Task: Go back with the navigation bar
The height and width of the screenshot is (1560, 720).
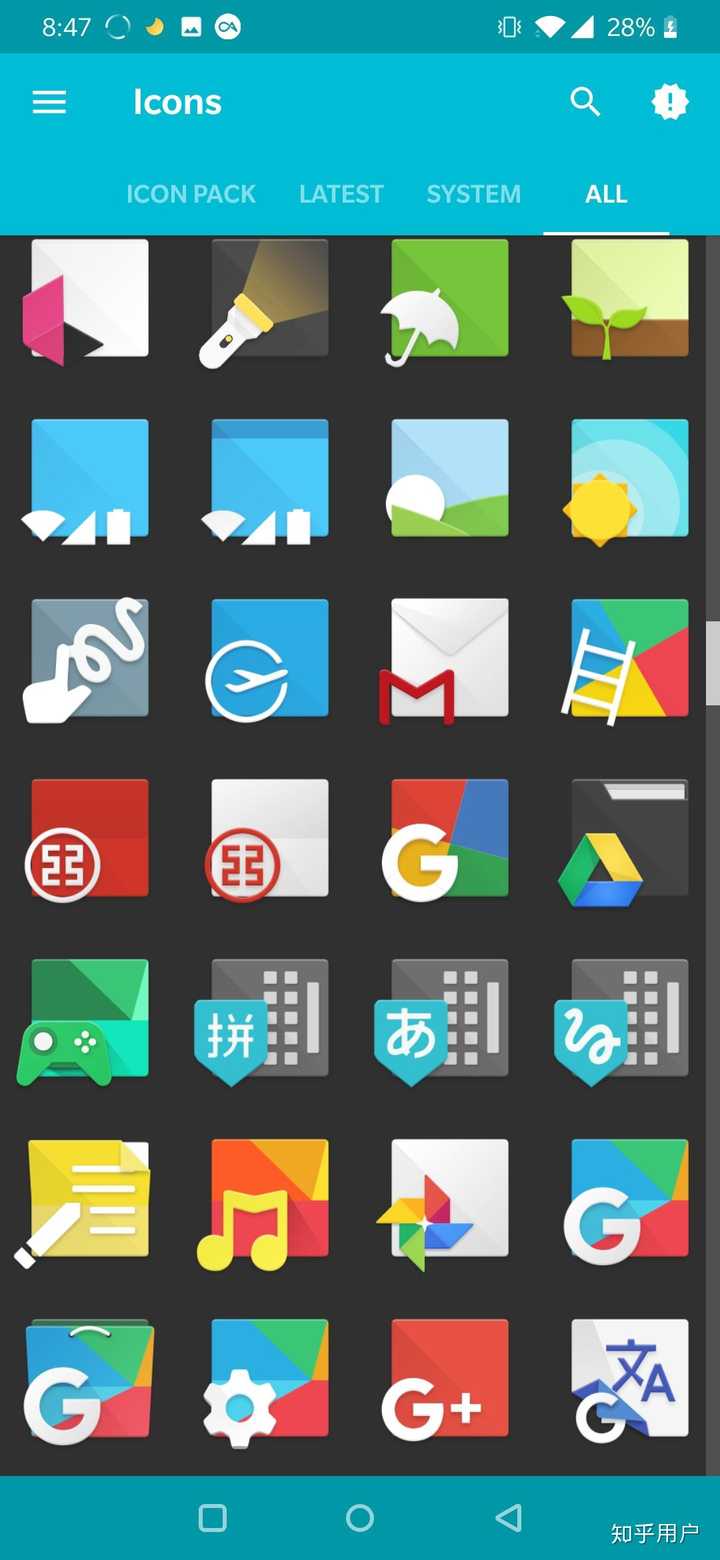Action: 508,1518
